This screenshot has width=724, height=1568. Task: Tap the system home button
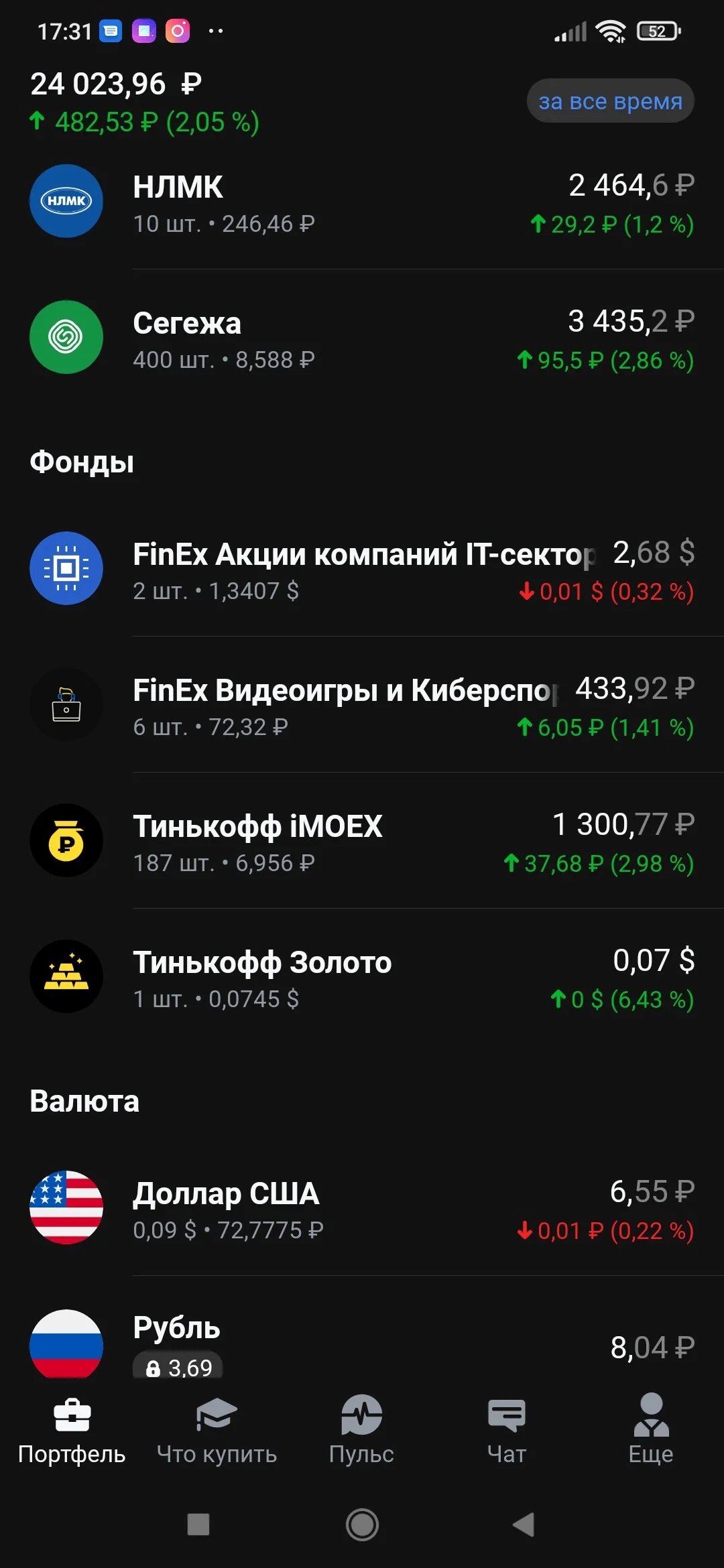point(362,1524)
